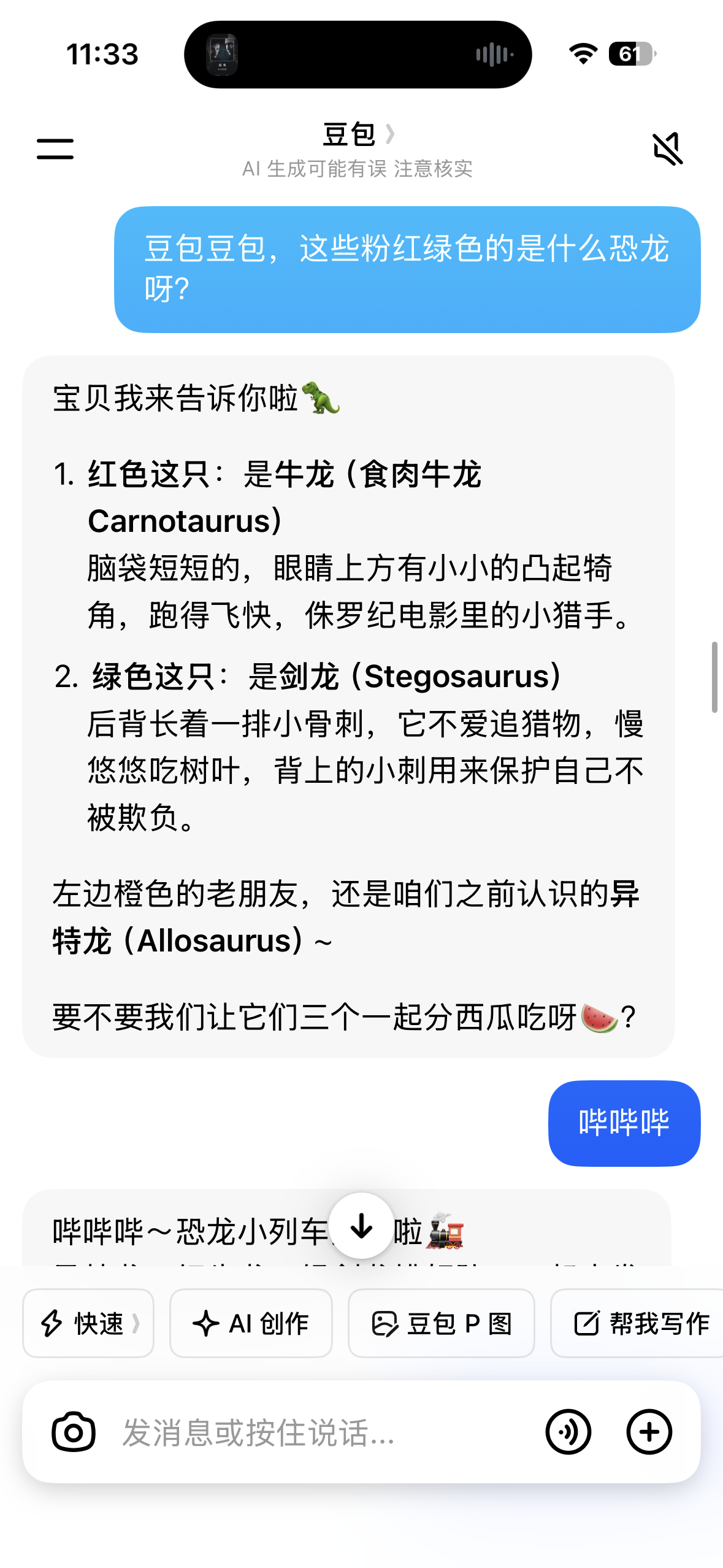Open 豆包 profile from the title
The width and height of the screenshot is (723, 1568).
coord(359,134)
